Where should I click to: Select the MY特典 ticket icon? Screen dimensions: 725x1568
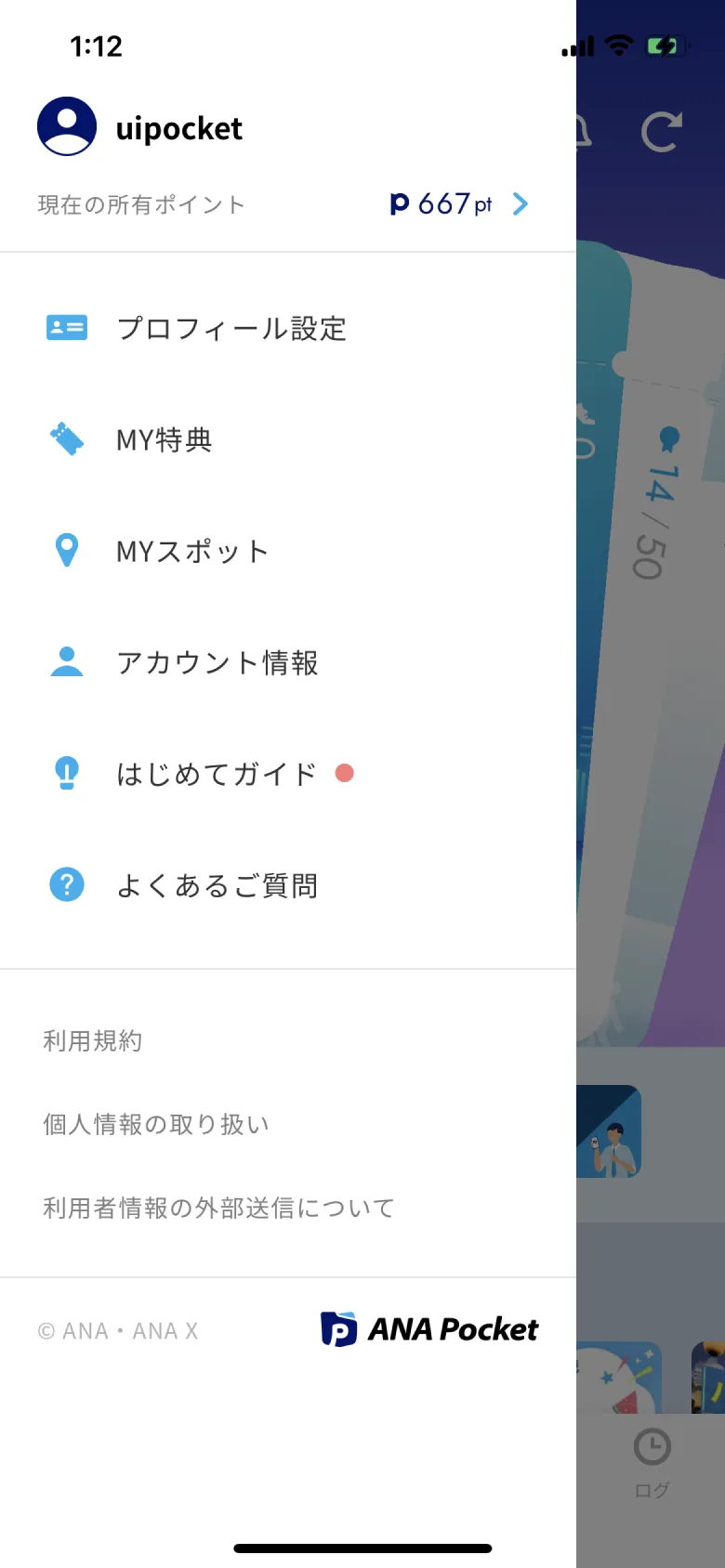(66, 438)
